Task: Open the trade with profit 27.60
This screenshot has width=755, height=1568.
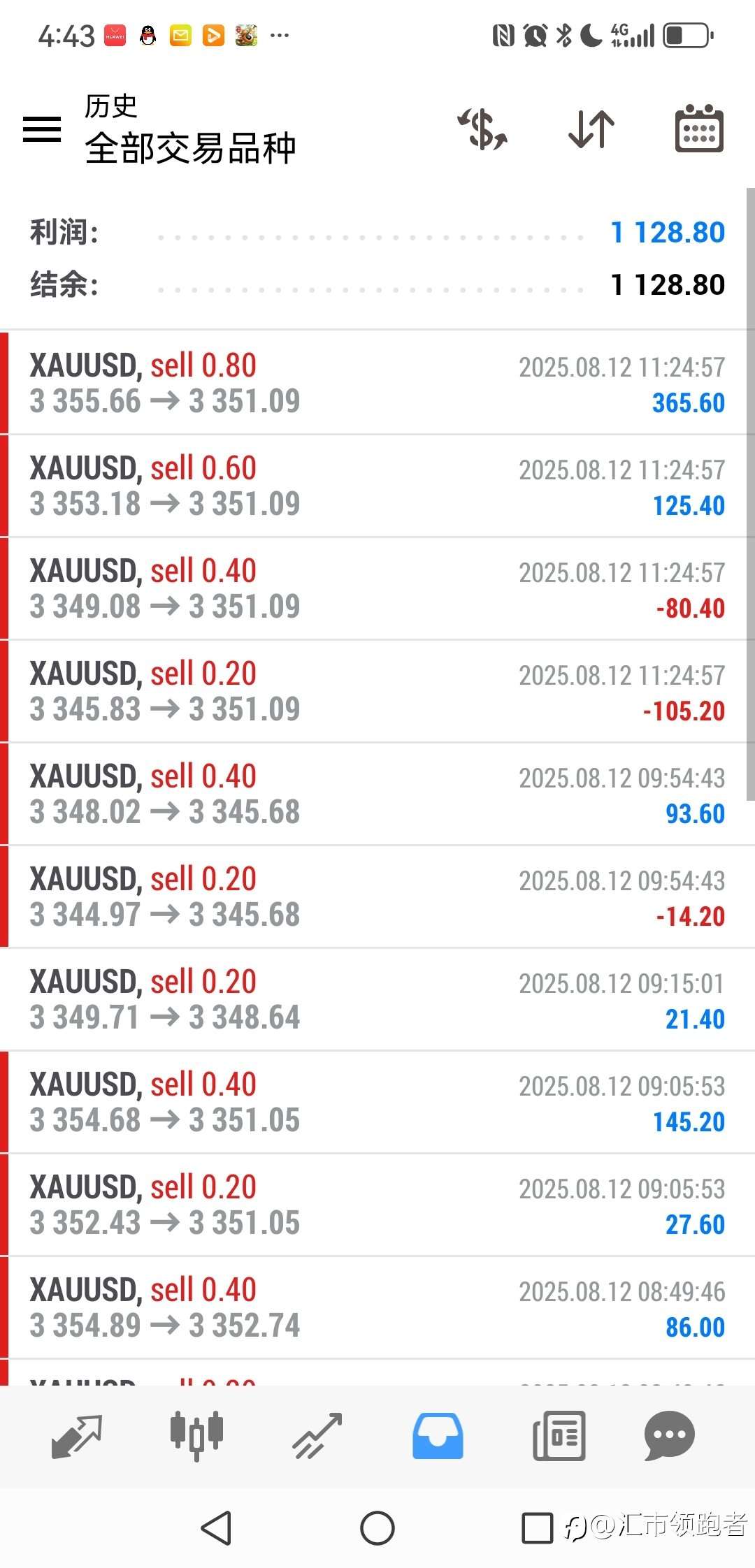Action: coord(377,1205)
